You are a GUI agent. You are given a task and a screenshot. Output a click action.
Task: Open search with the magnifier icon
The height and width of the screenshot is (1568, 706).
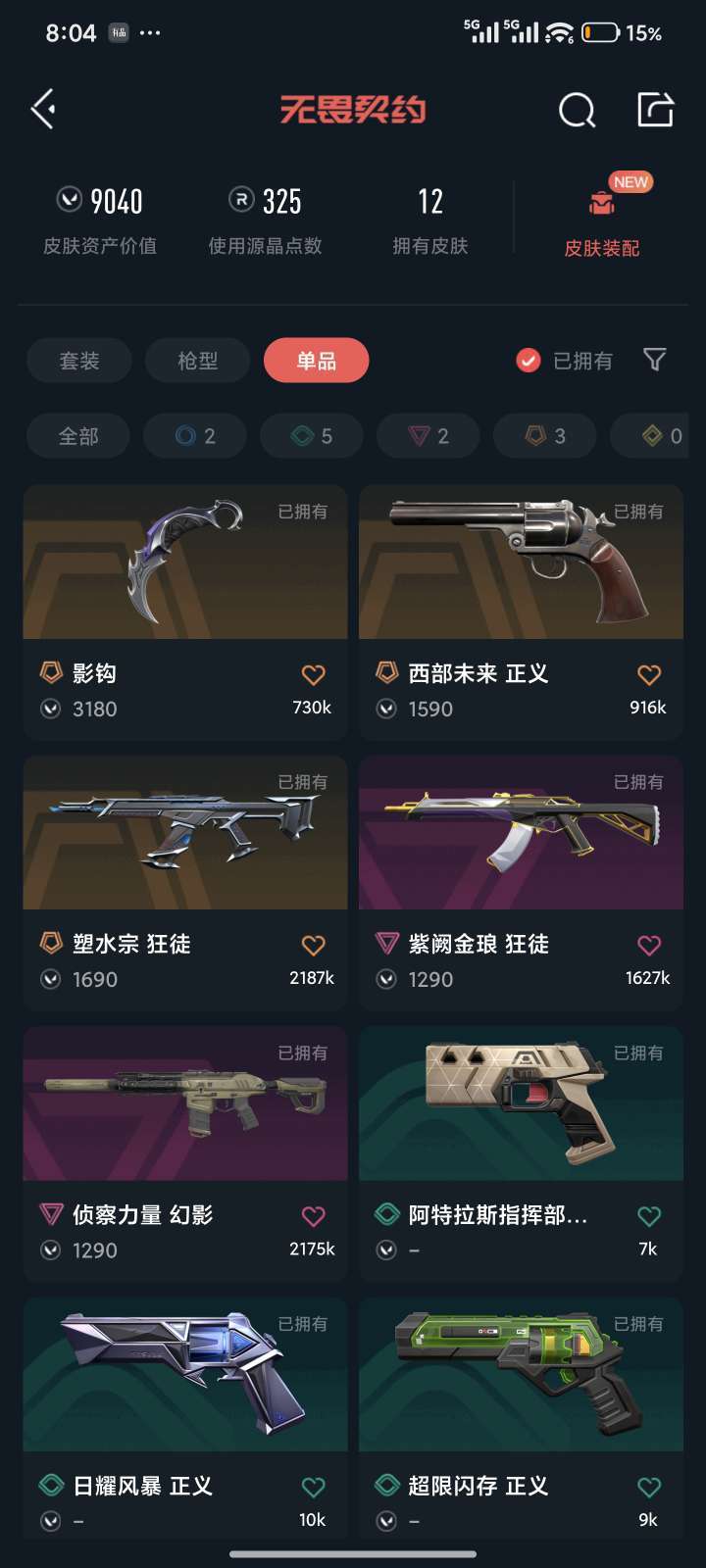point(577,110)
